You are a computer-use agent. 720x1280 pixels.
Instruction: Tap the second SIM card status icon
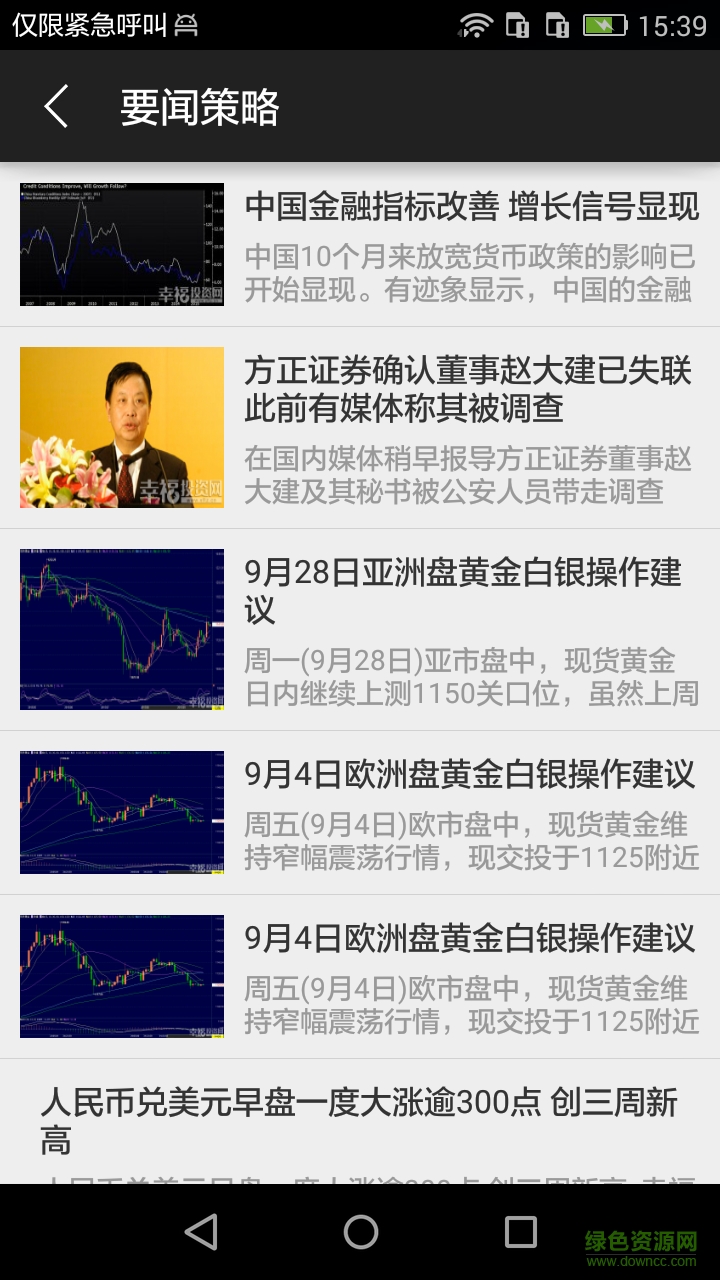point(556,25)
